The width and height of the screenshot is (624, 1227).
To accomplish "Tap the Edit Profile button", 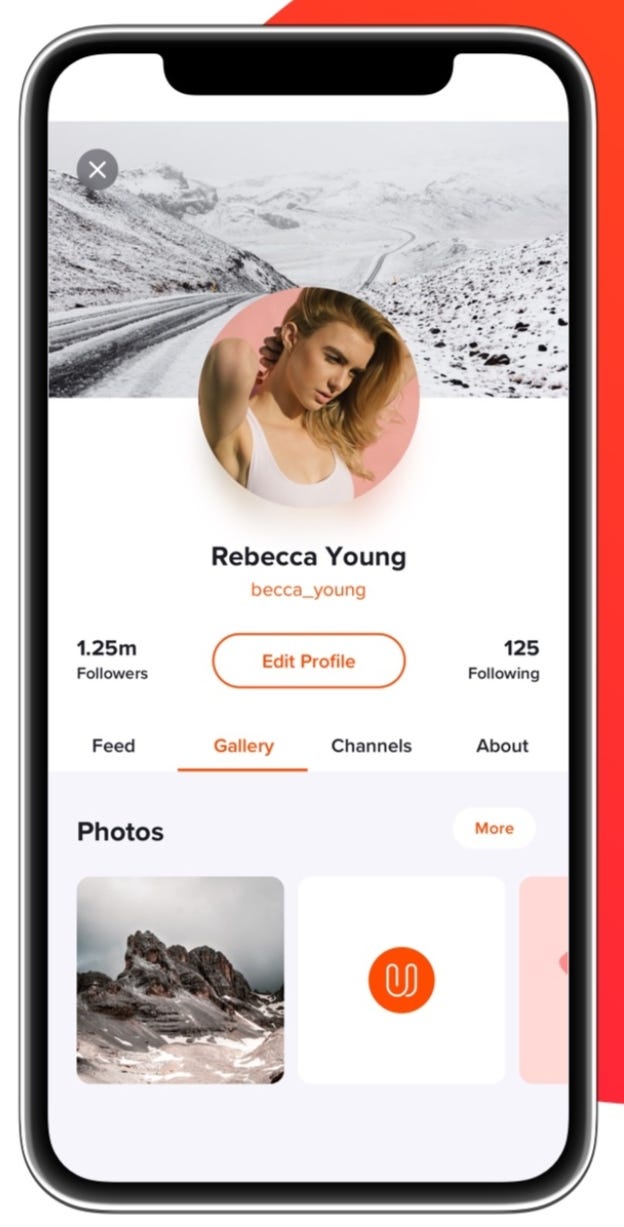I will coord(308,661).
